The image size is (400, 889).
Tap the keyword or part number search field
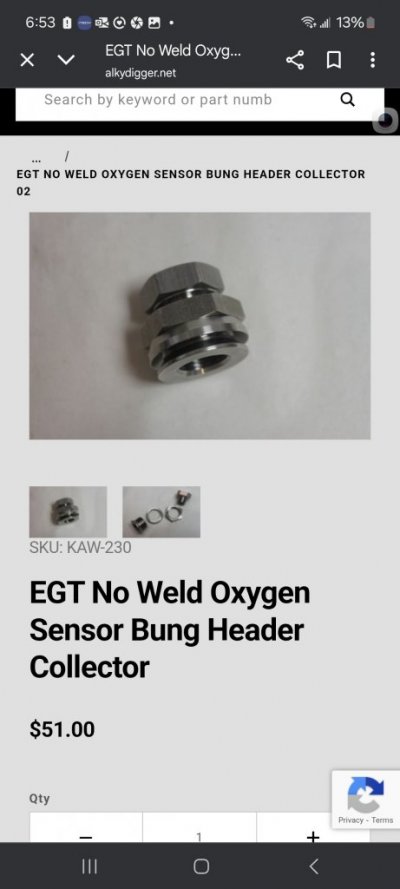(176, 100)
